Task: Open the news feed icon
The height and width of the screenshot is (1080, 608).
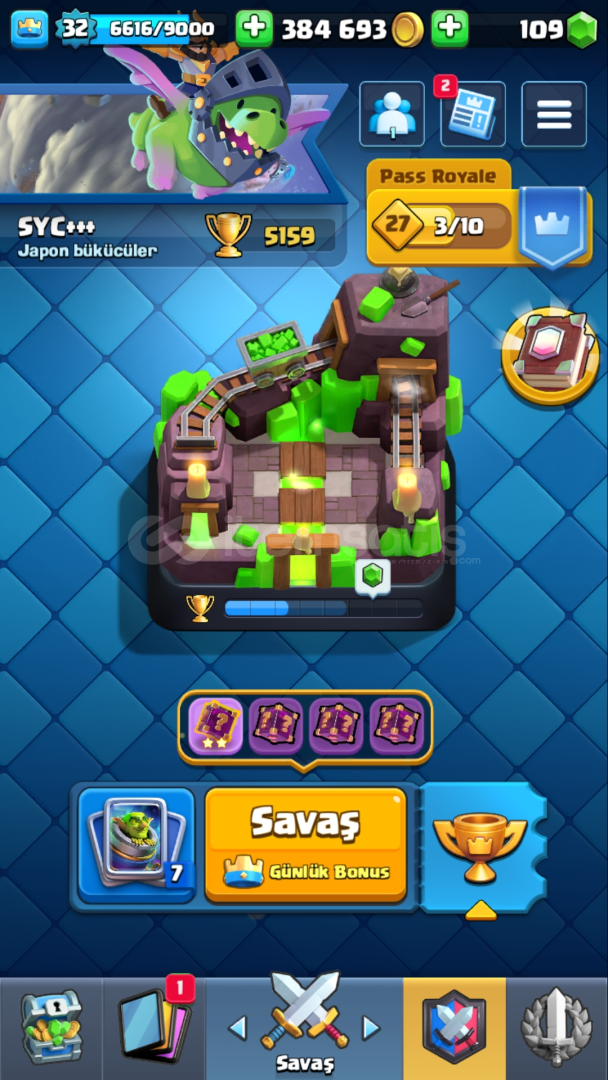Action: [x=472, y=114]
